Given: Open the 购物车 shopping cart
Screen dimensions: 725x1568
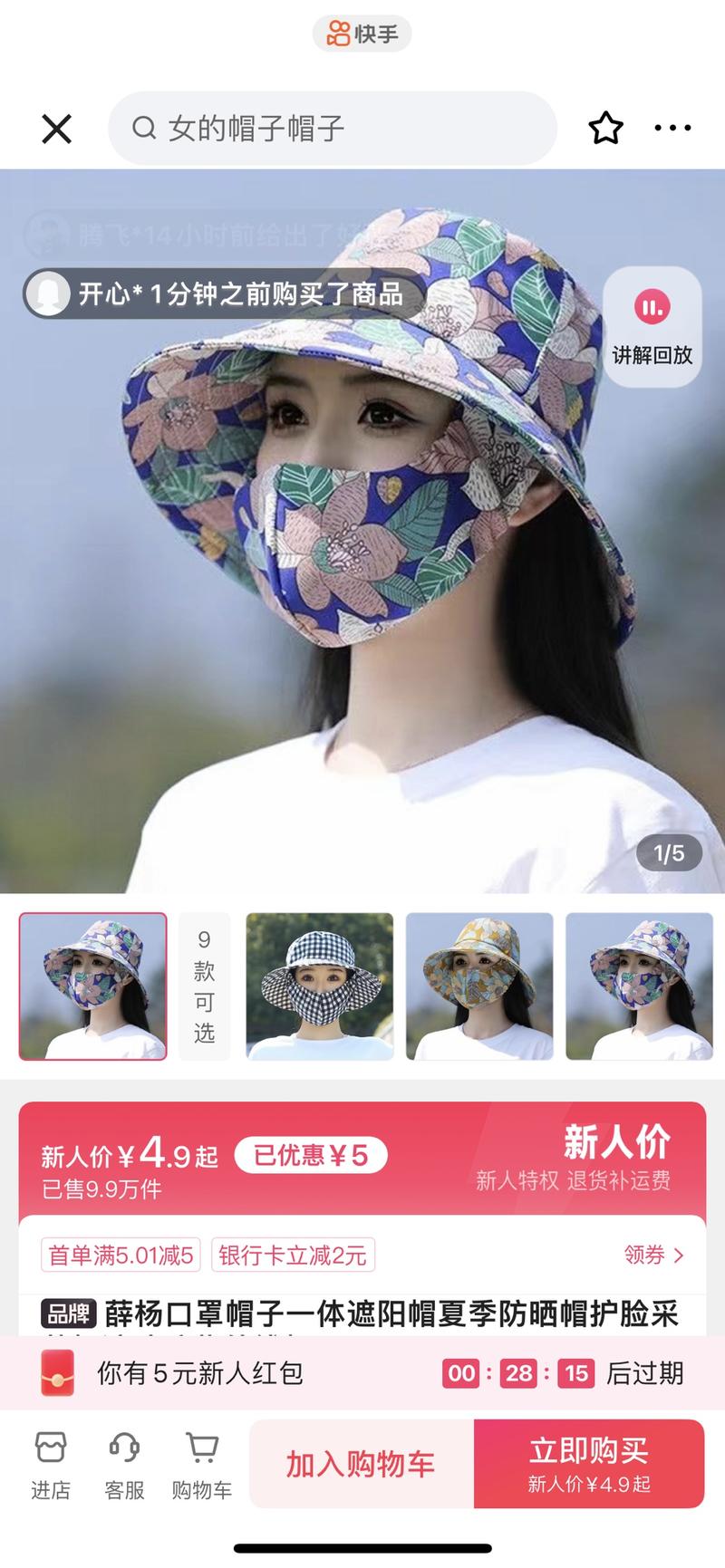Looking at the screenshot, I should [x=201, y=1465].
